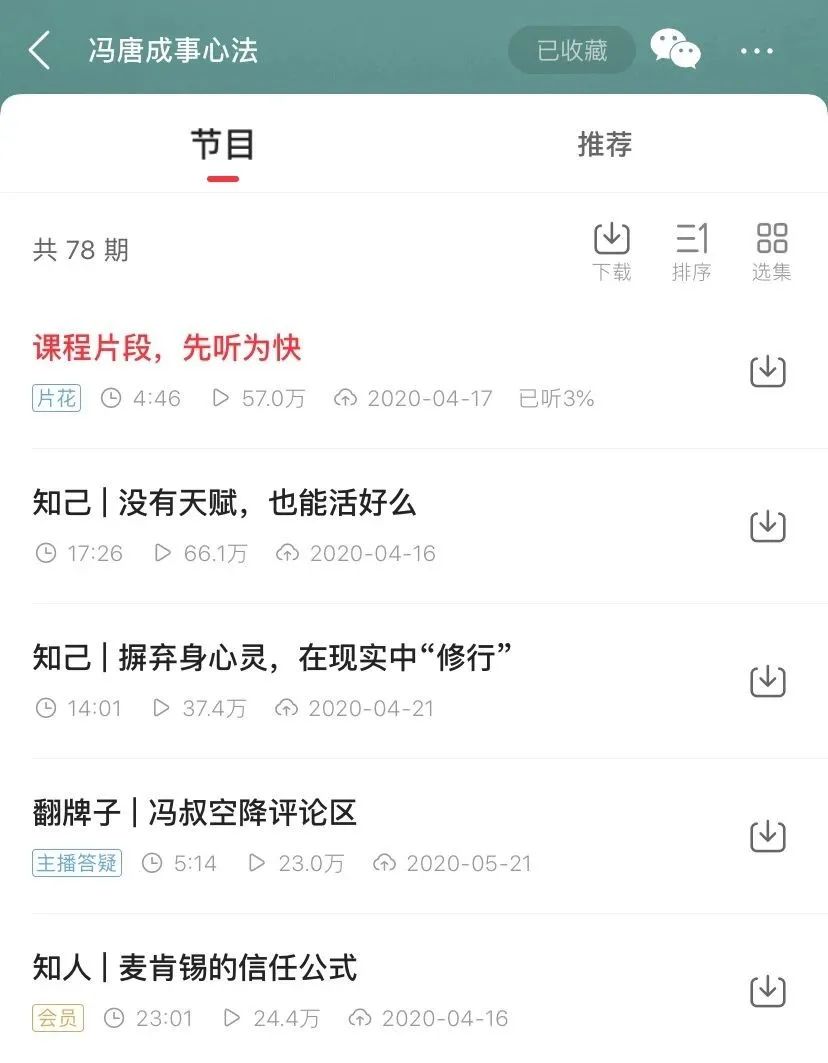
Task: Download the 麦肯锡的信任公式 episode
Action: [767, 991]
